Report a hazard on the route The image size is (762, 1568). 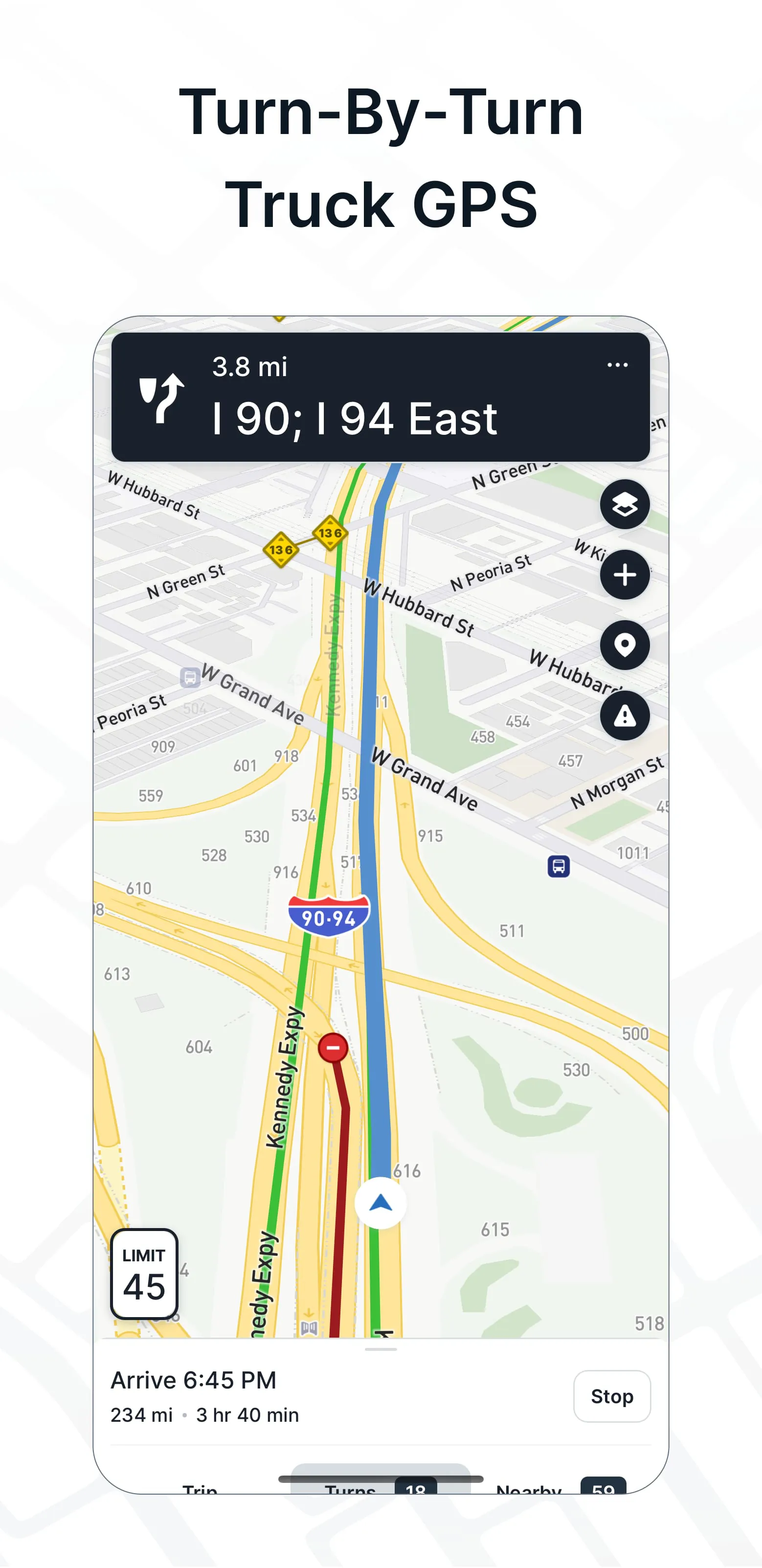[624, 715]
